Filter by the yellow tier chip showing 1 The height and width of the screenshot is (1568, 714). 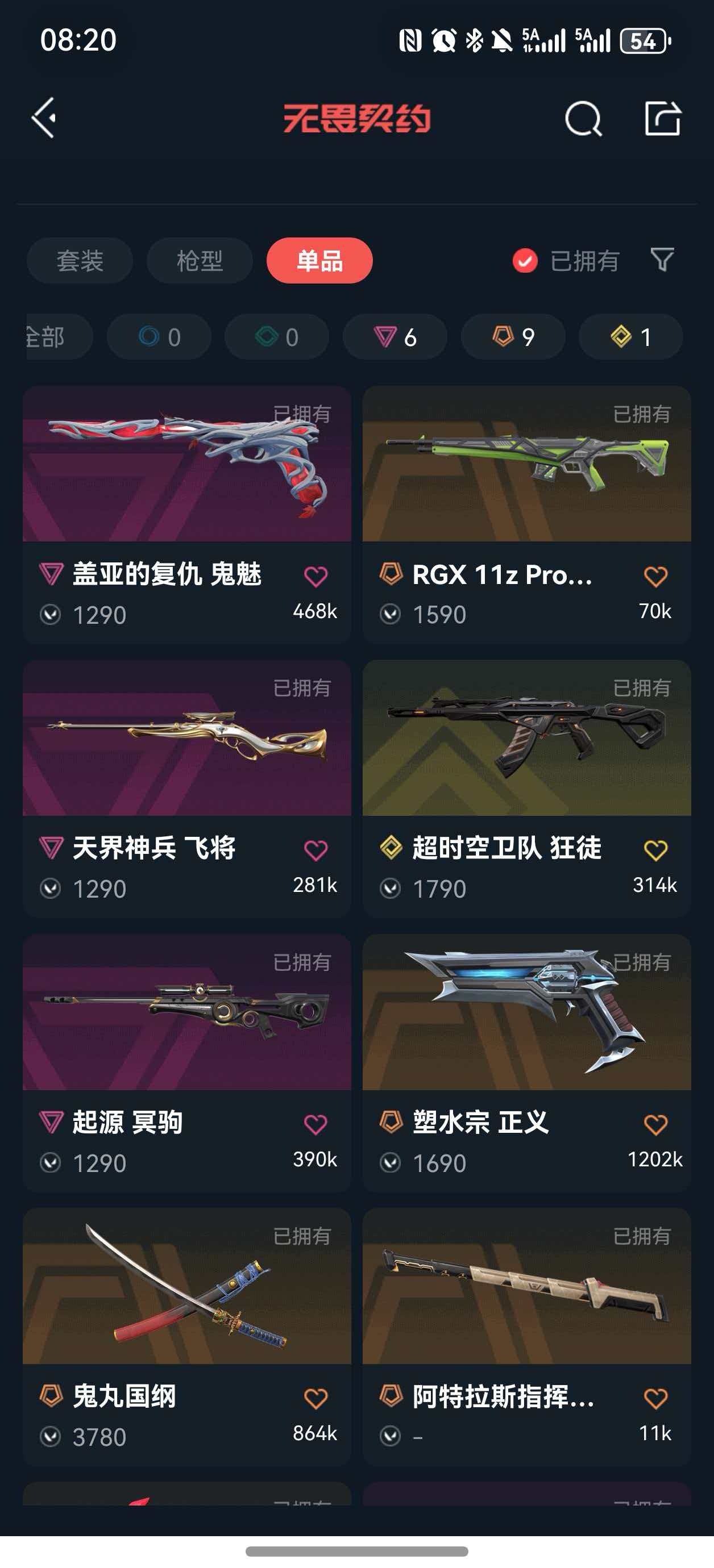630,336
